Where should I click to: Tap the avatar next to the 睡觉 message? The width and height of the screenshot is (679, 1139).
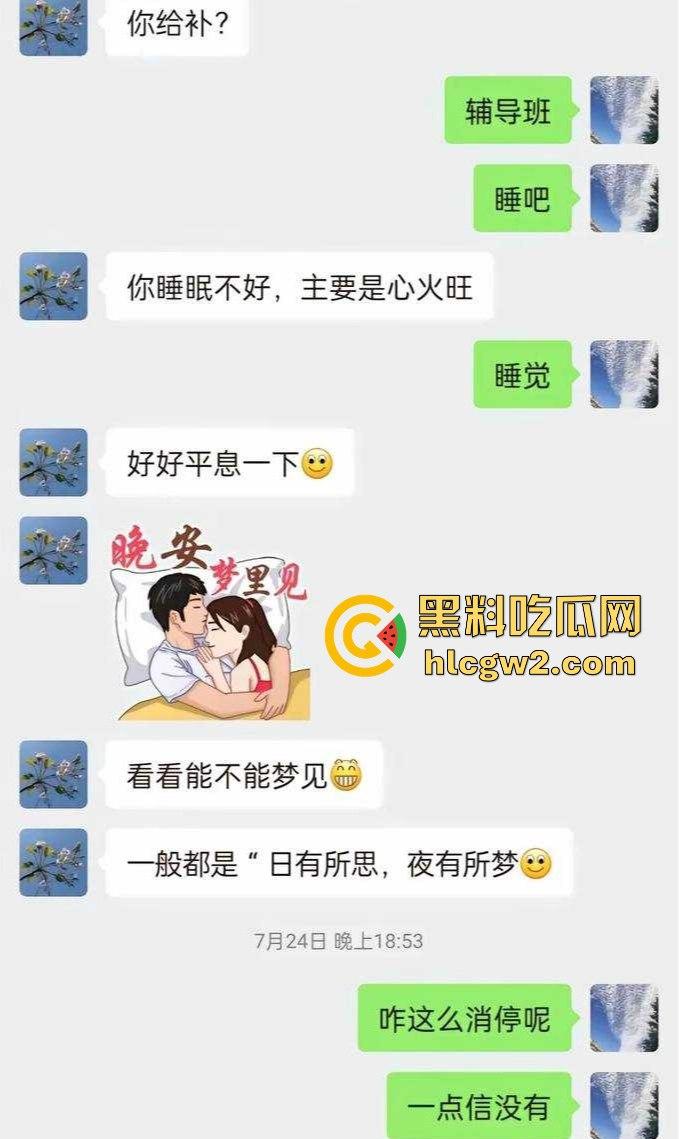pyautogui.click(x=624, y=374)
